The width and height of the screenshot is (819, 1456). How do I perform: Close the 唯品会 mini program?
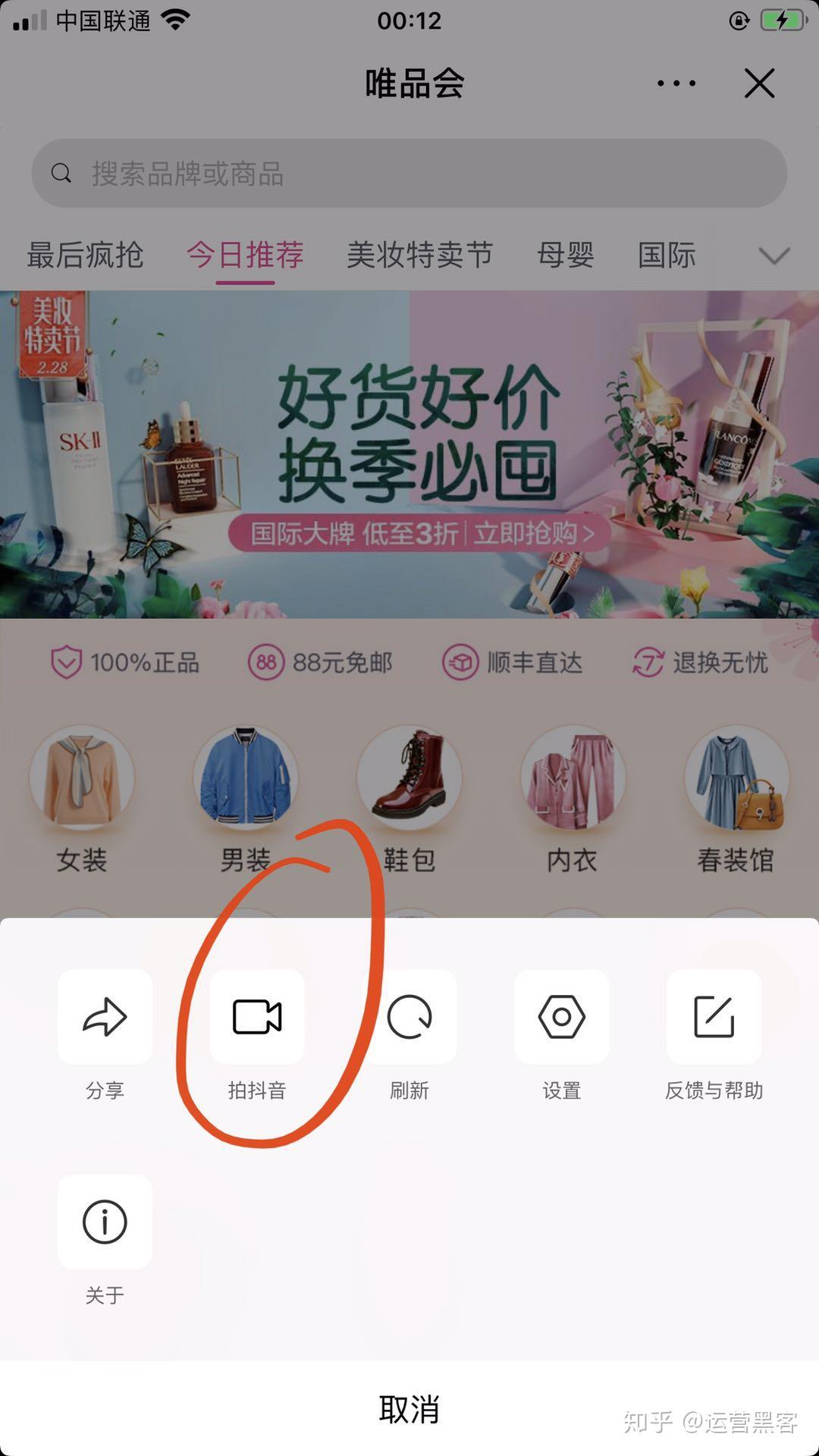pos(759,83)
